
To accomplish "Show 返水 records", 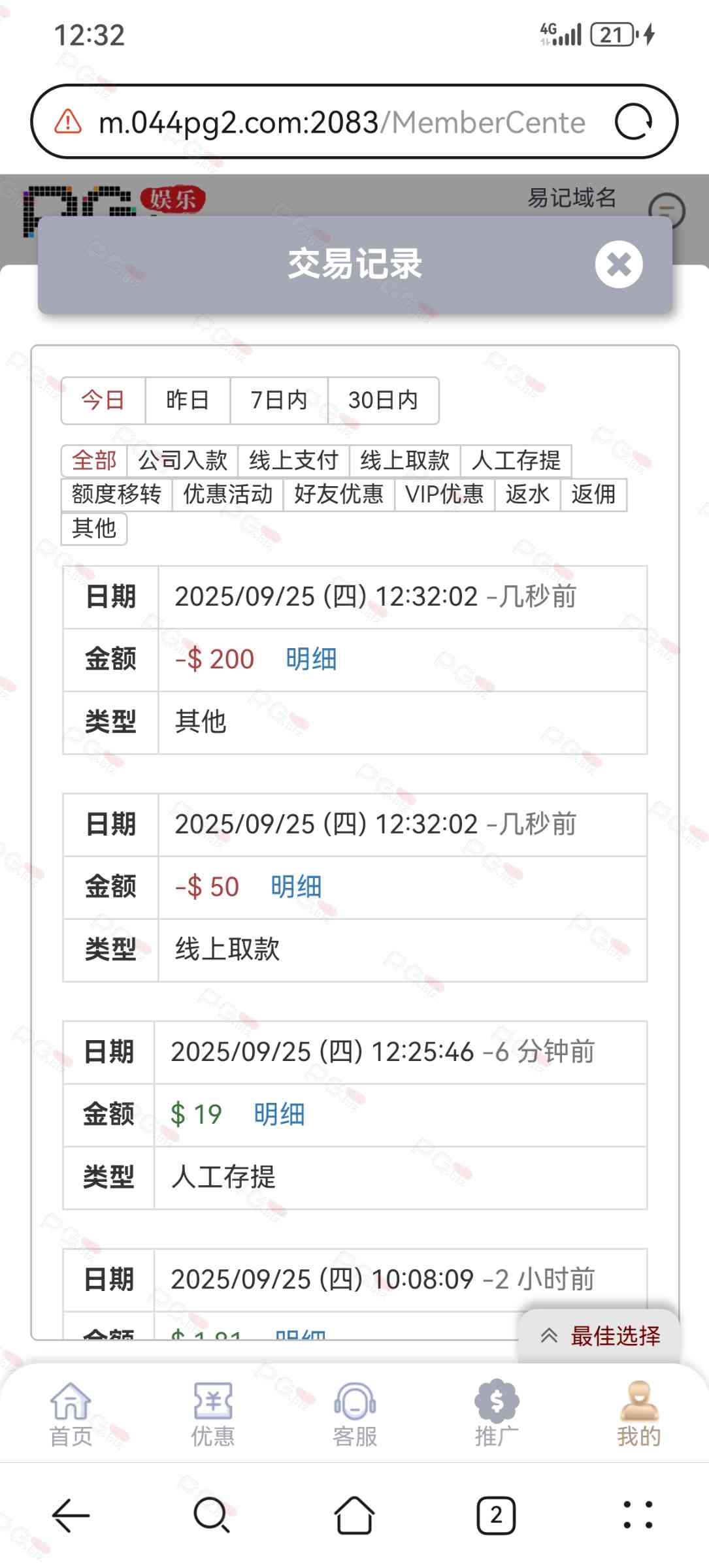I will tap(527, 495).
